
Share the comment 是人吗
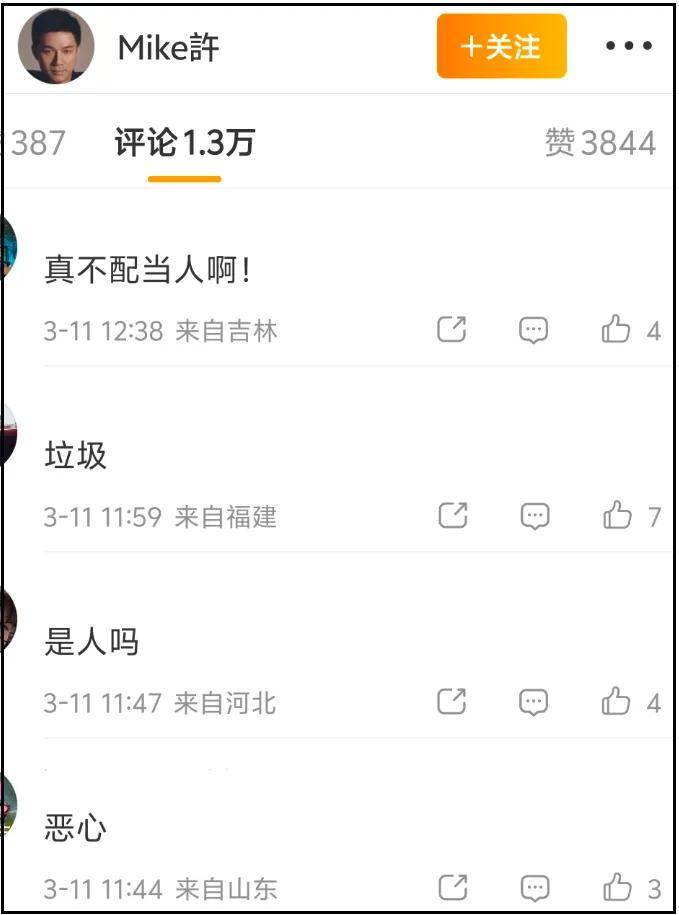(452, 702)
